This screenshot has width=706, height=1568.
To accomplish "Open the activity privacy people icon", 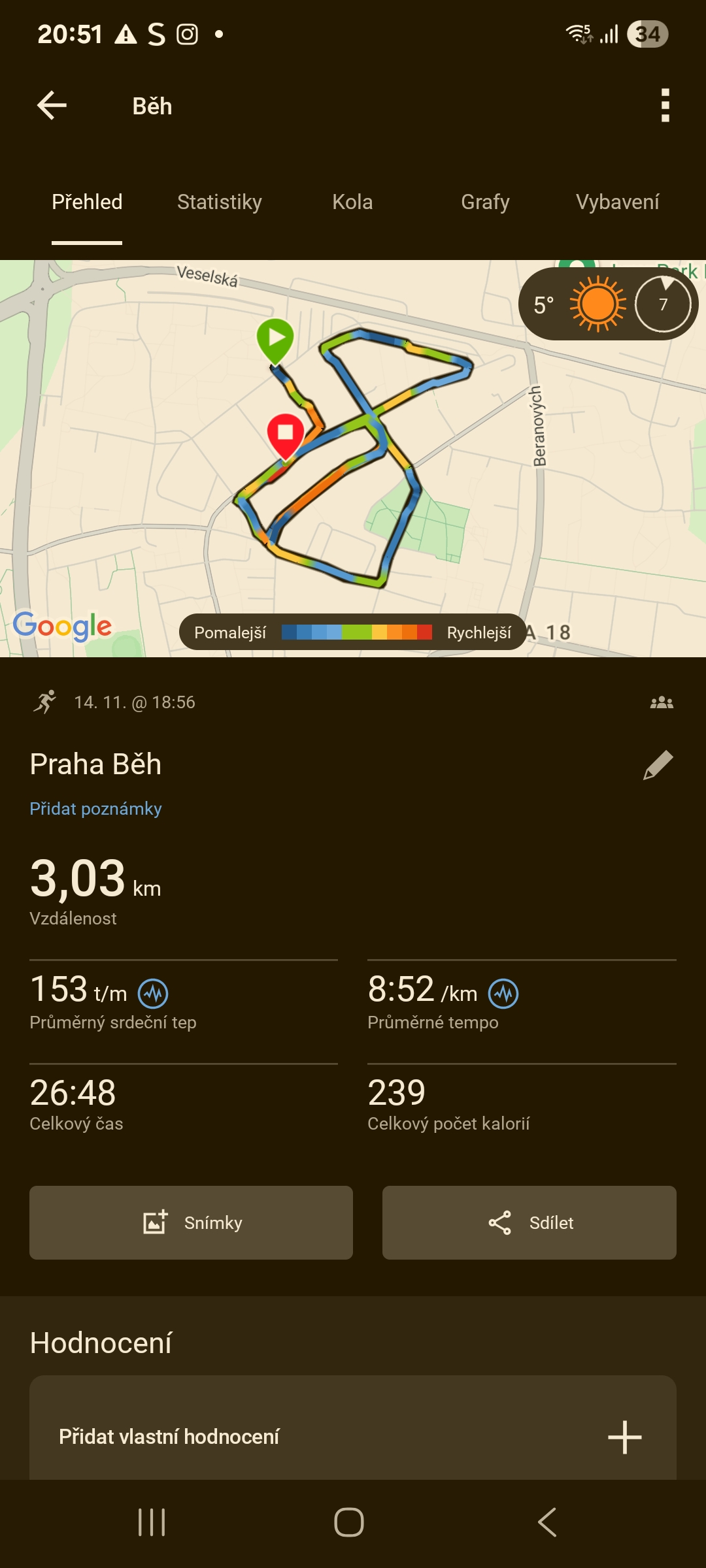I will pos(662,702).
